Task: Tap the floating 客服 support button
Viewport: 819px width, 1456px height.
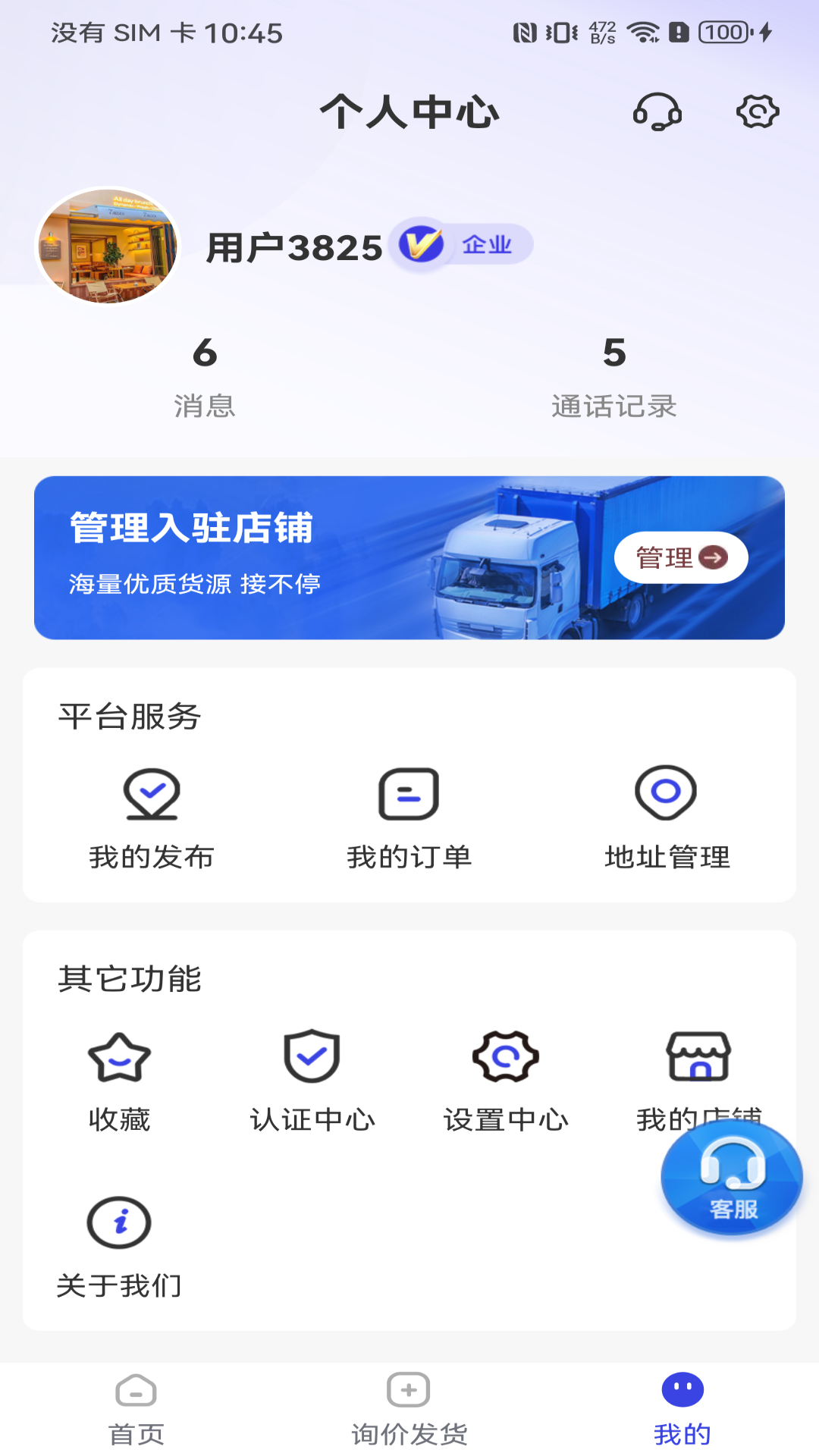Action: pos(732,1179)
